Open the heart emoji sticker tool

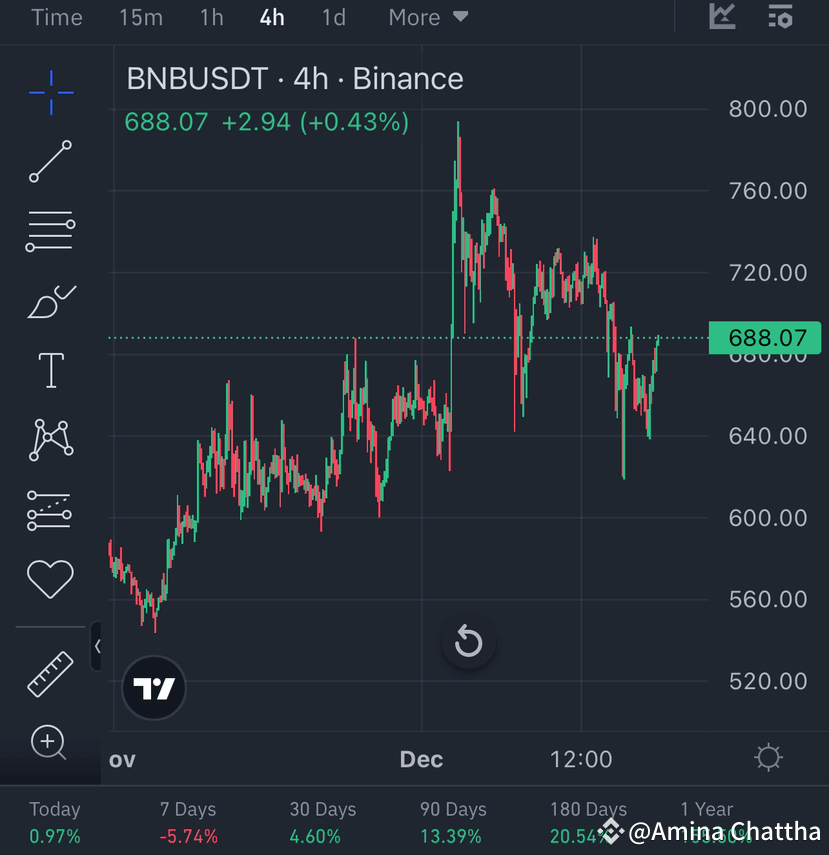(x=50, y=578)
